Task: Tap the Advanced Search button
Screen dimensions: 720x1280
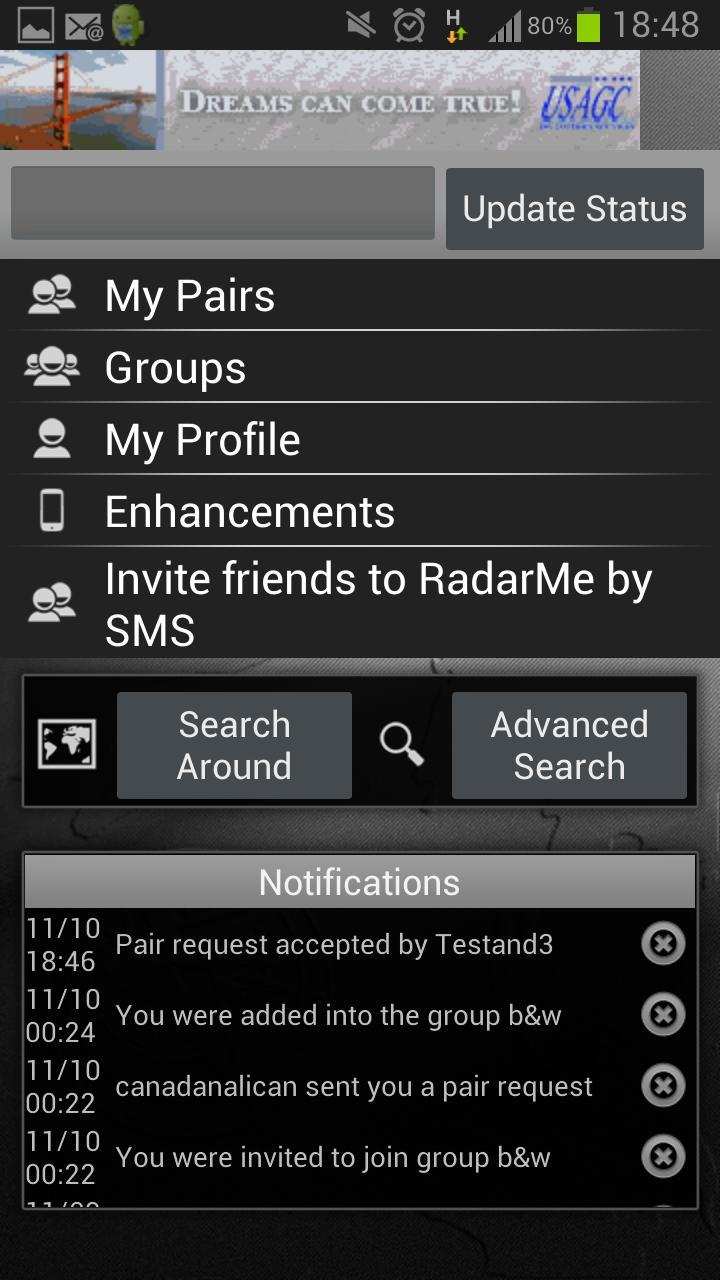Action: [x=569, y=744]
